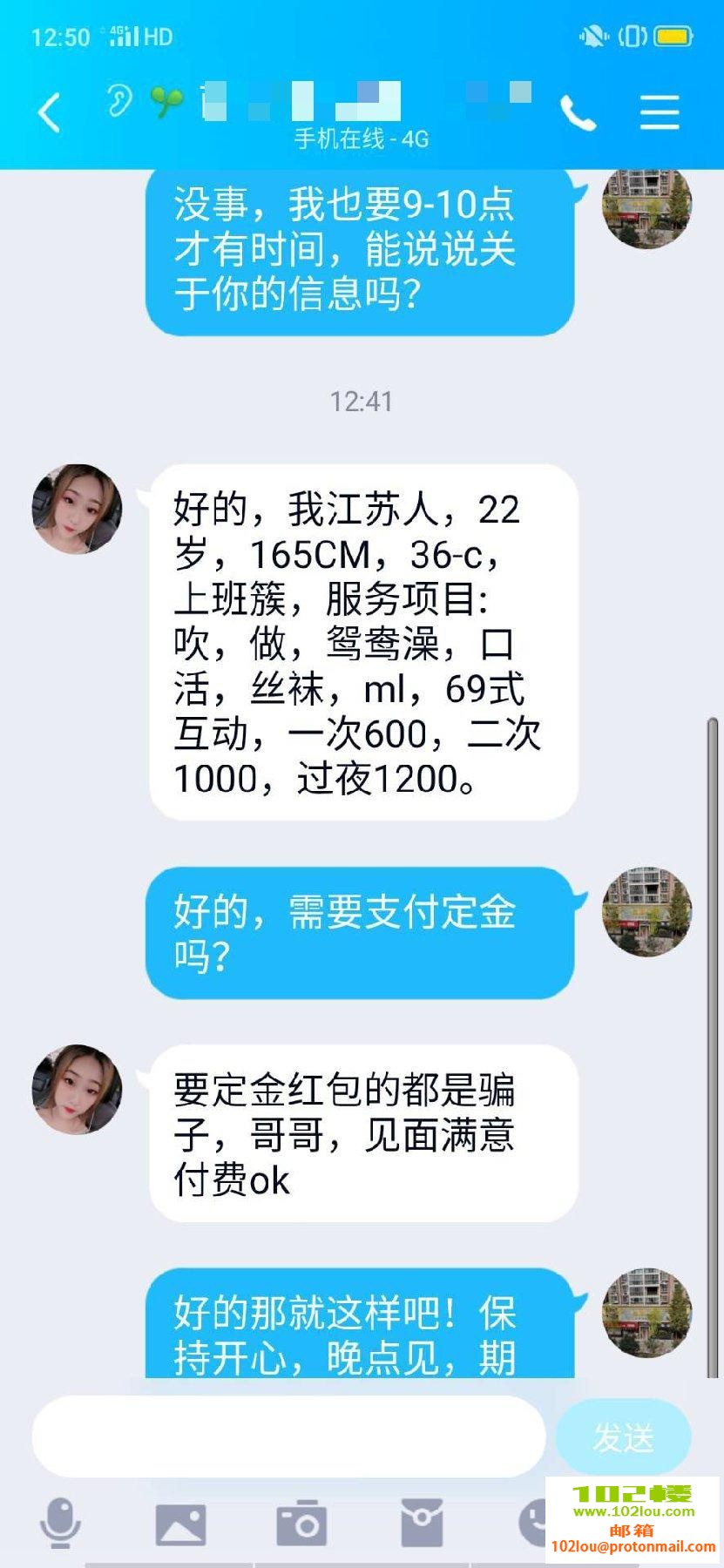Tap the battery indicator in status bar

[x=673, y=37]
